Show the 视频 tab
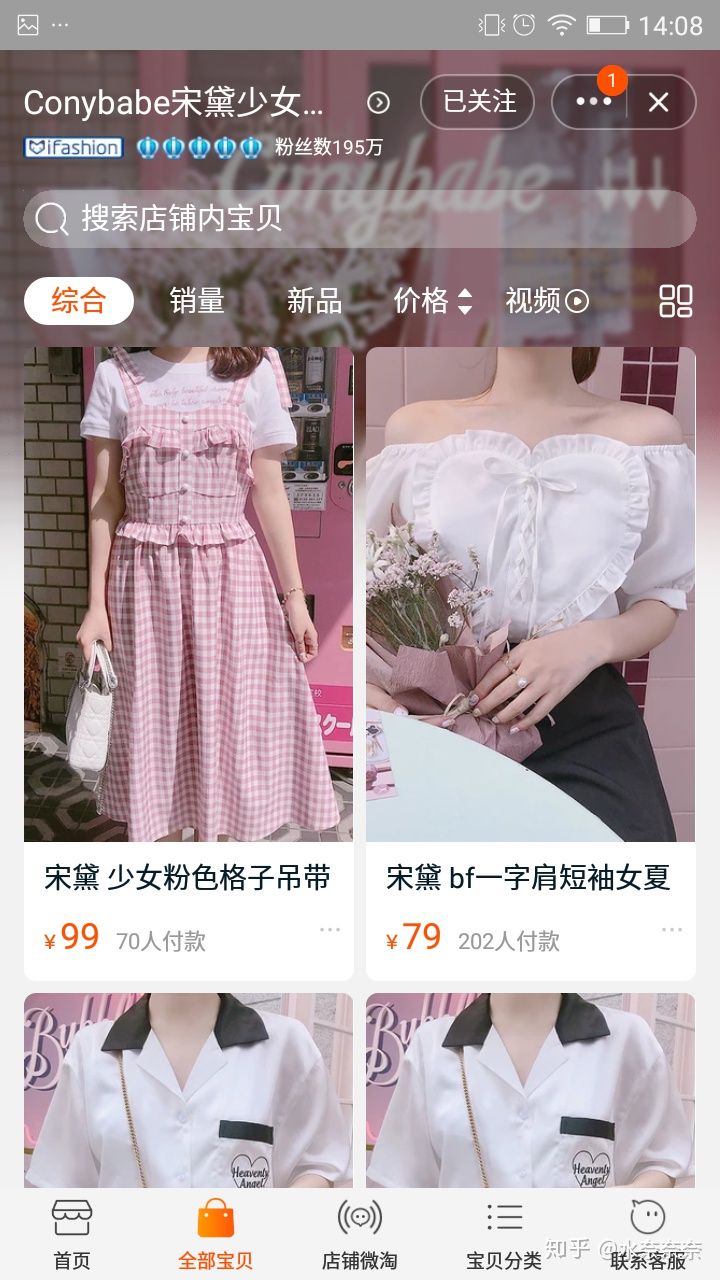This screenshot has height=1280, width=720. click(547, 301)
